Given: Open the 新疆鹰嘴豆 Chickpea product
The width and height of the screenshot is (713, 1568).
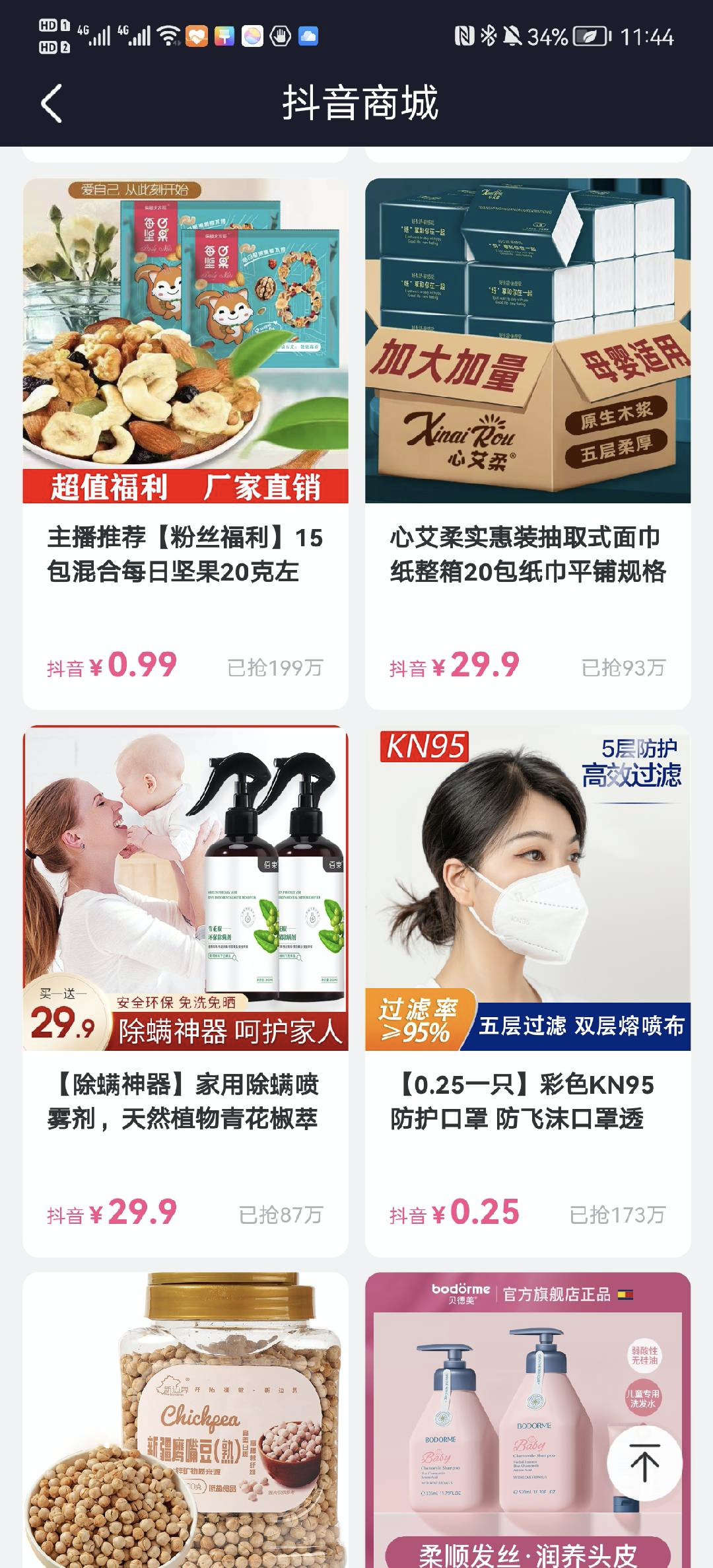Looking at the screenshot, I should pos(186,1420).
